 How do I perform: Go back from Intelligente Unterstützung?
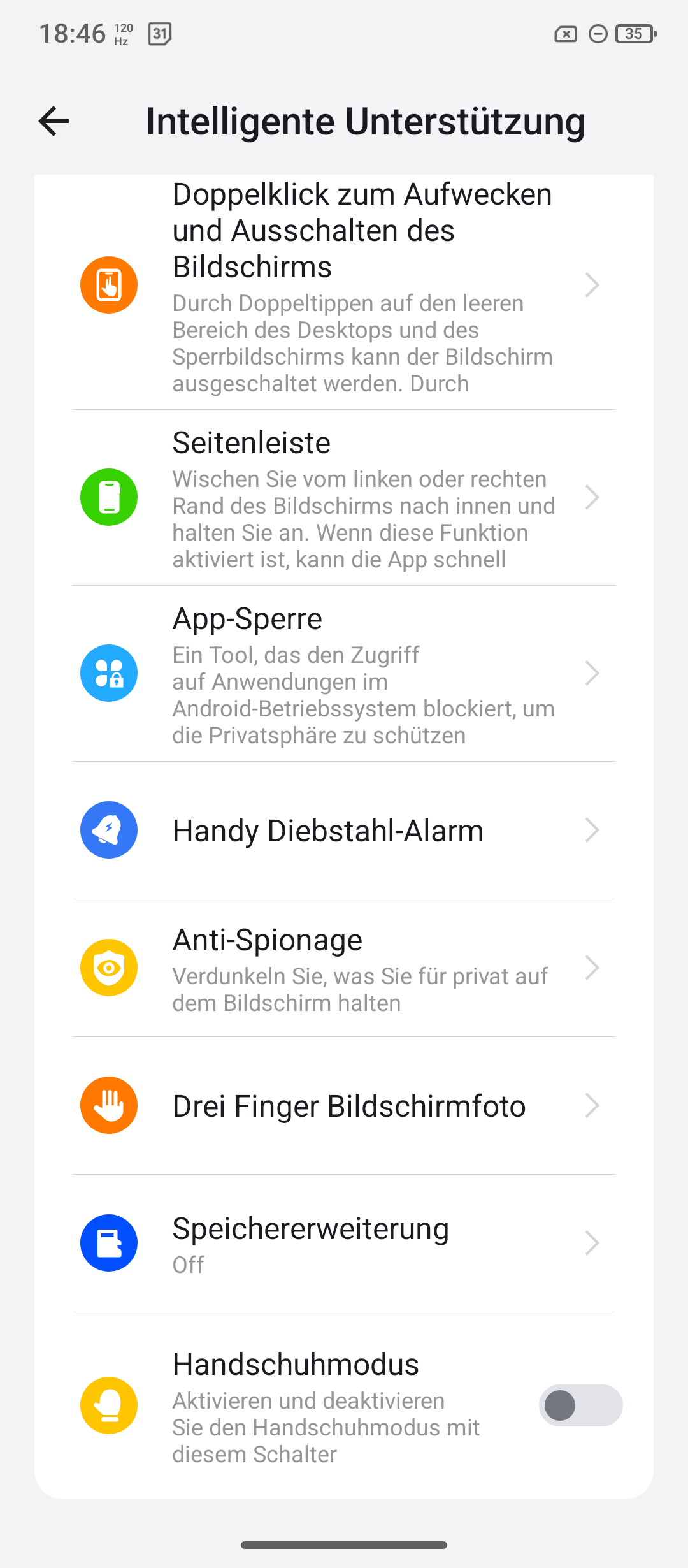54,121
